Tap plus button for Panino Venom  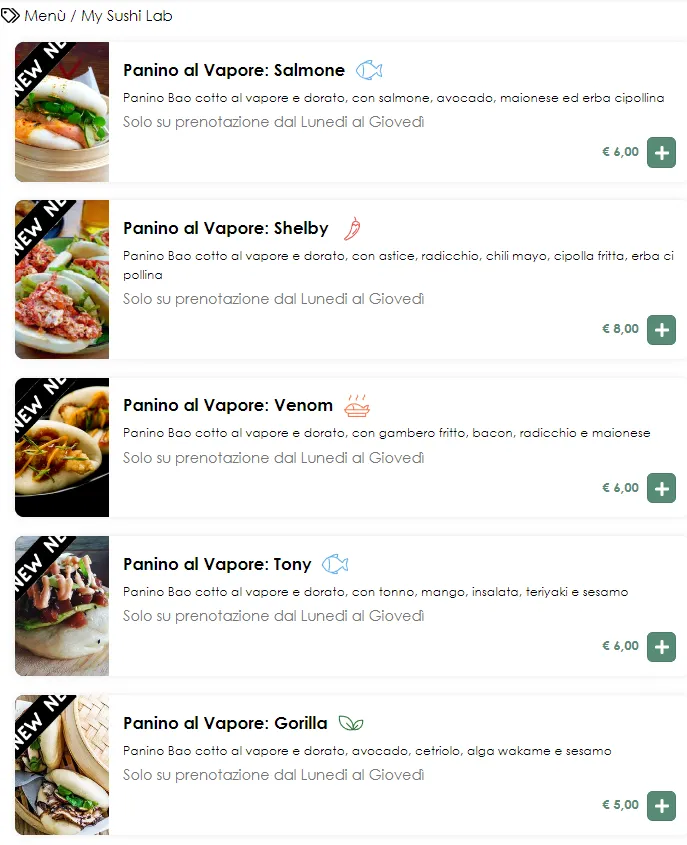point(661,488)
